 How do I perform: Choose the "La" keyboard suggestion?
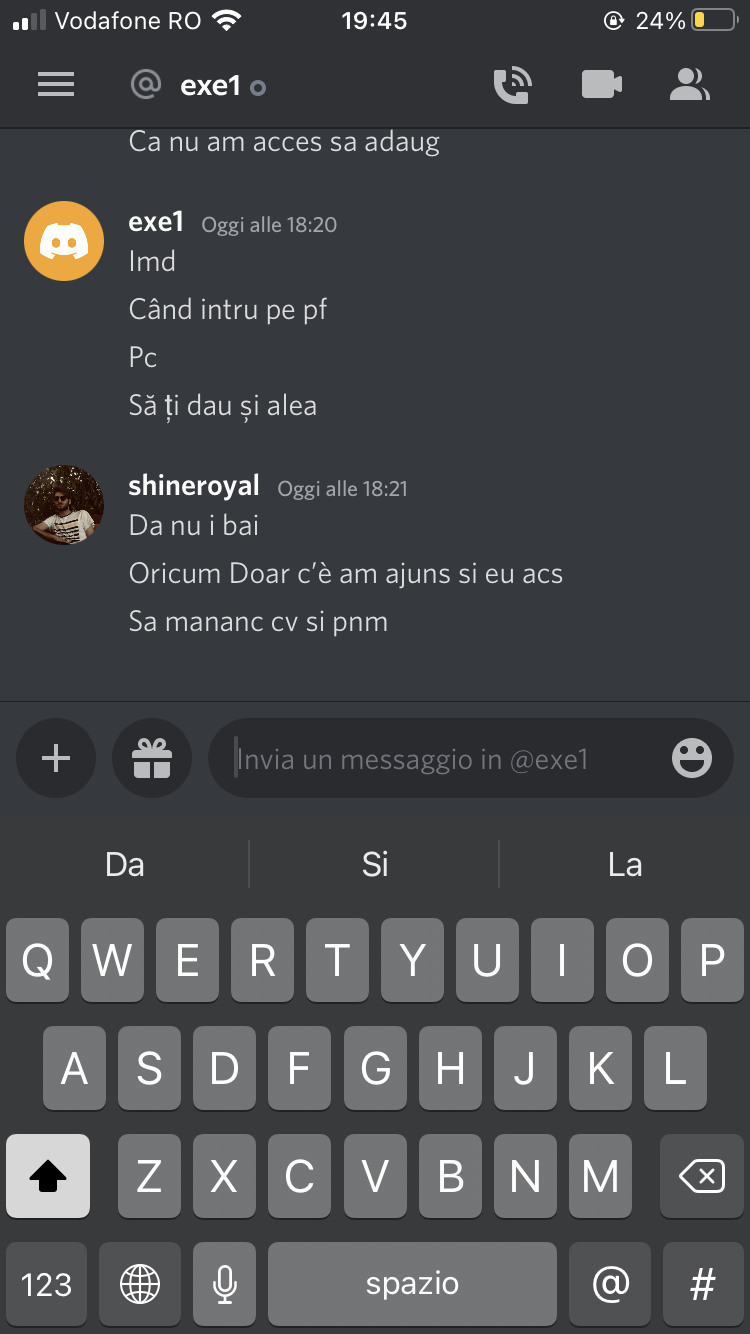click(625, 864)
